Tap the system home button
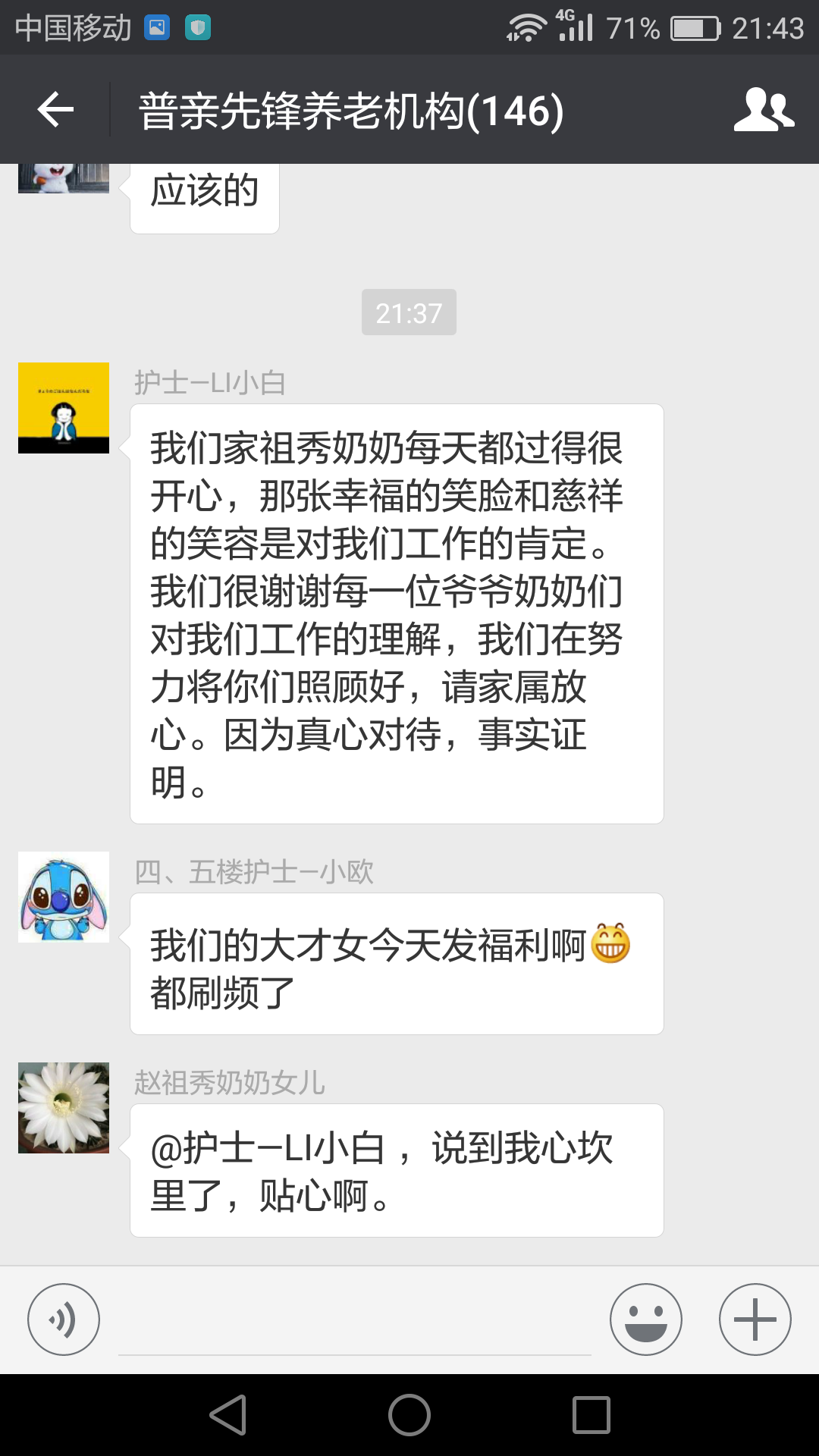The image size is (819, 1456). [409, 1415]
